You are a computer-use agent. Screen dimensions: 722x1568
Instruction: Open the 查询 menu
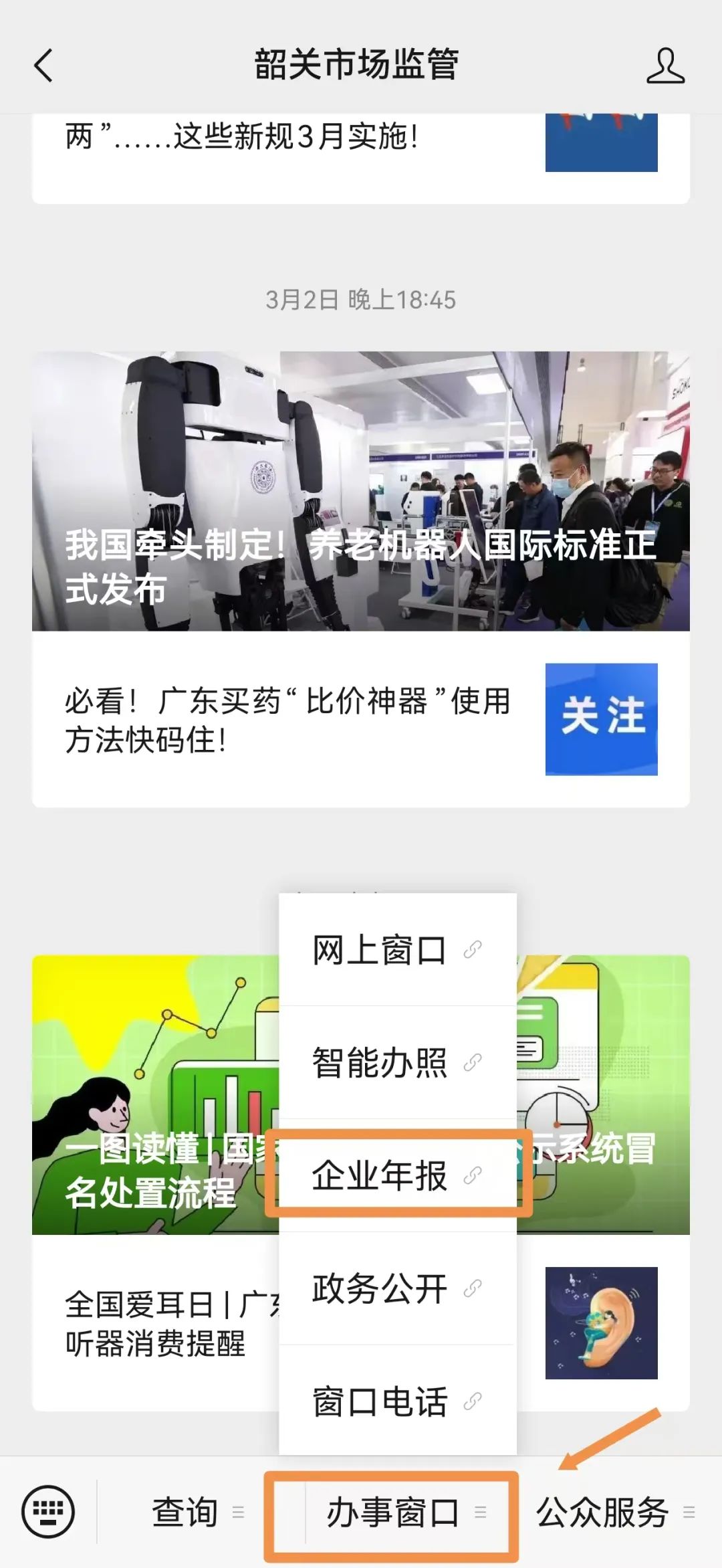click(x=185, y=1512)
